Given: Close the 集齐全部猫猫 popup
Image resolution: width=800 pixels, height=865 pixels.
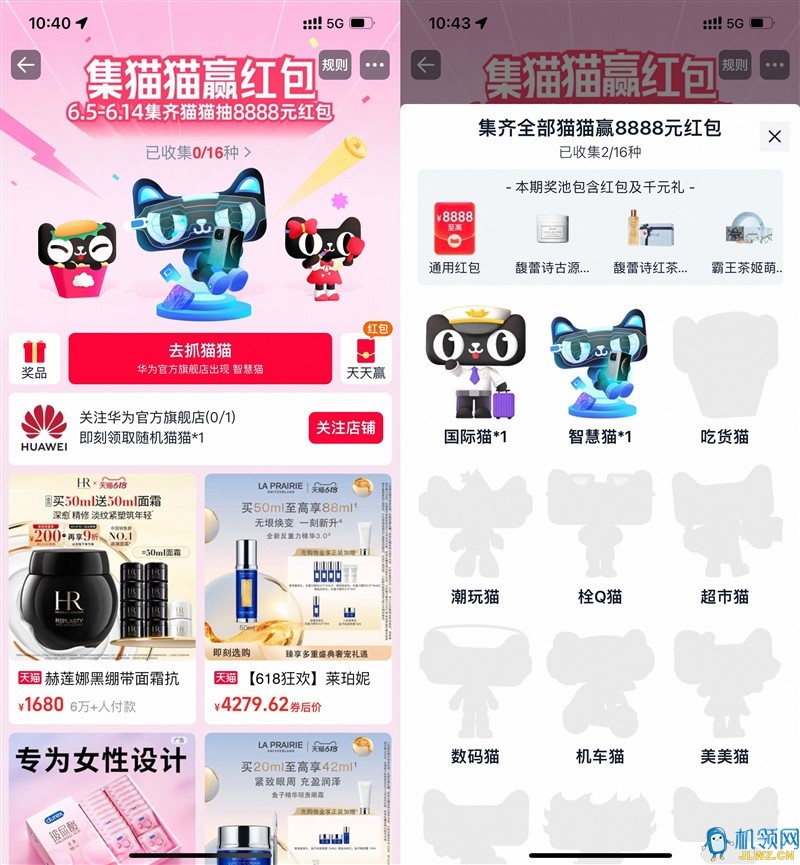Looking at the screenshot, I should point(774,136).
